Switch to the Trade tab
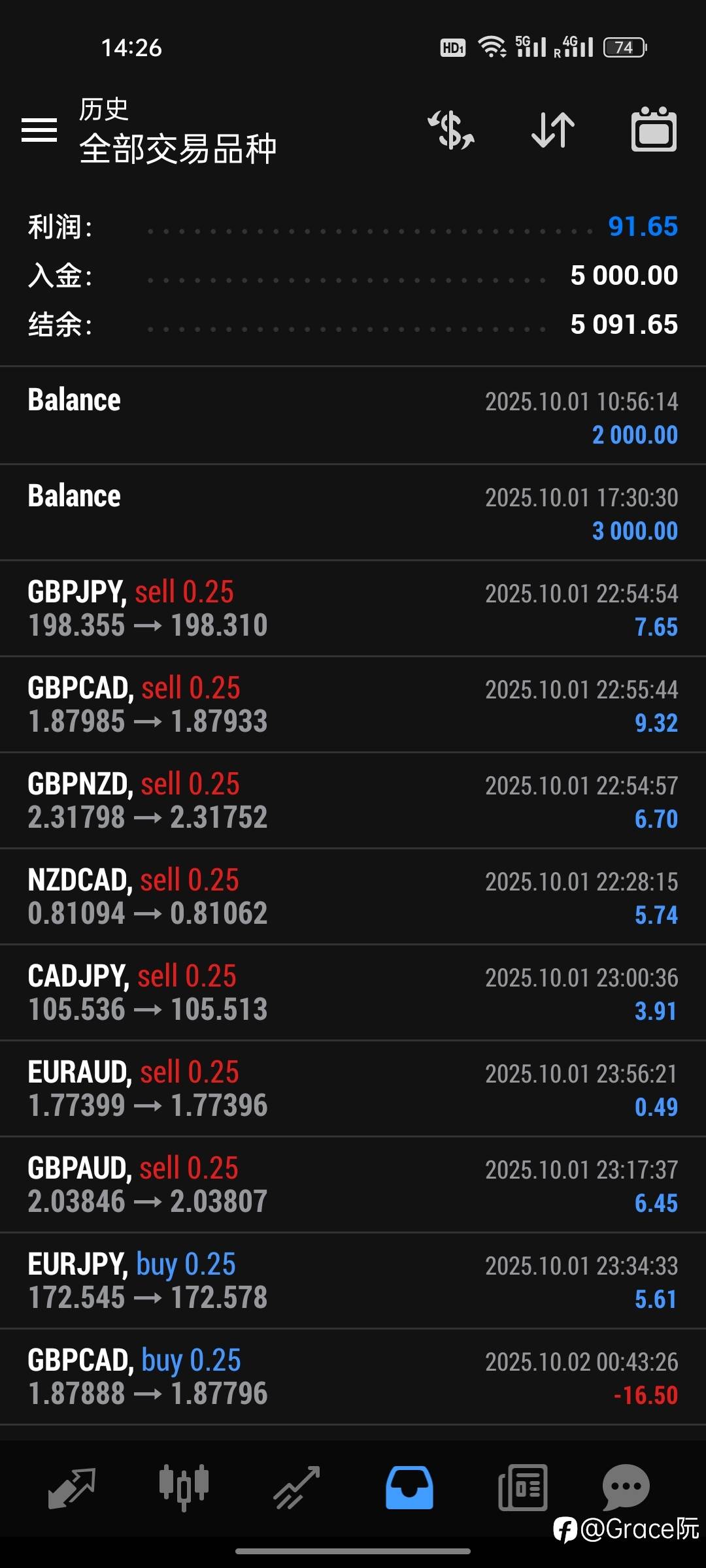 297,1488
